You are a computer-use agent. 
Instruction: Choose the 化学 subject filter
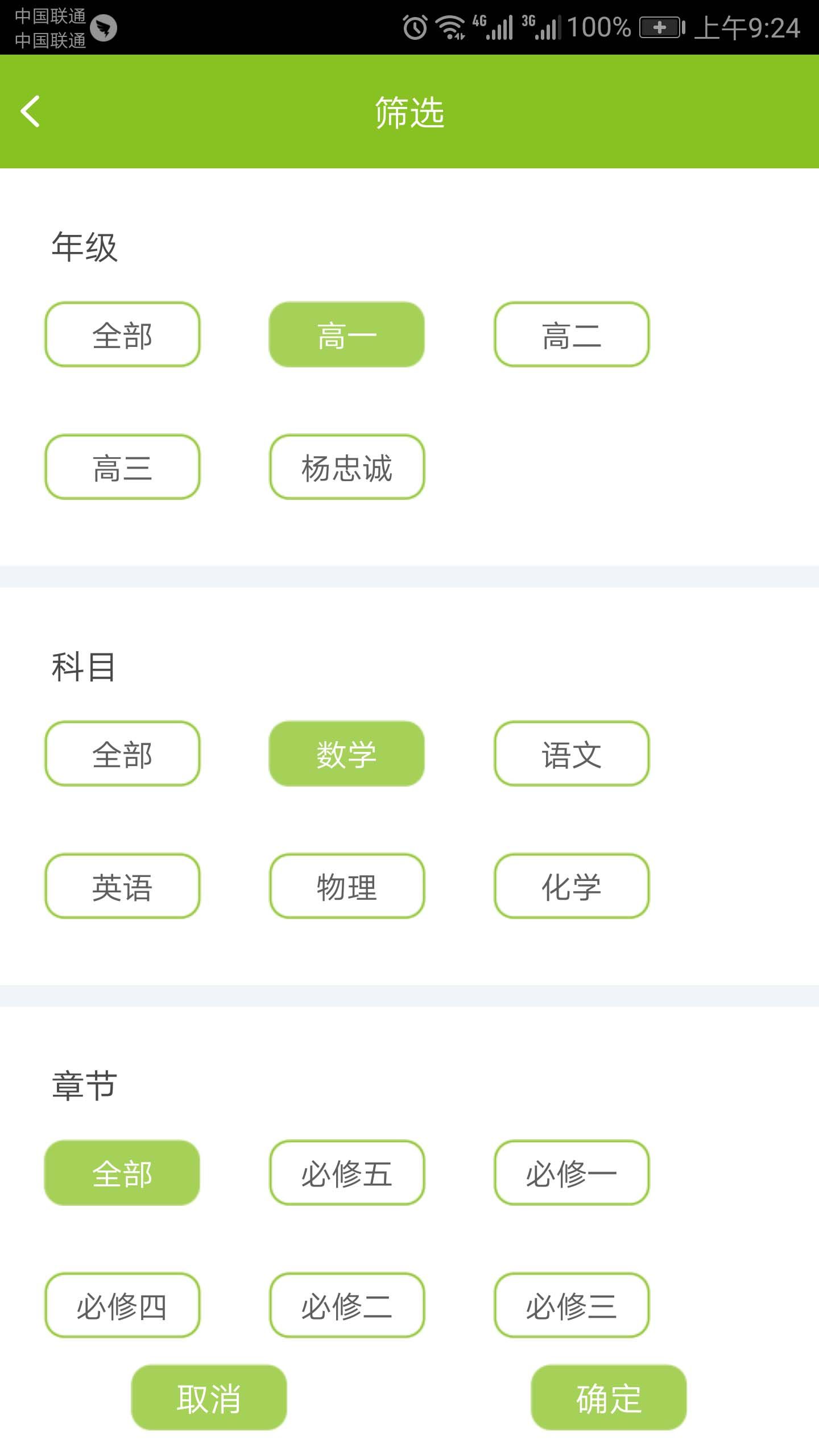572,886
